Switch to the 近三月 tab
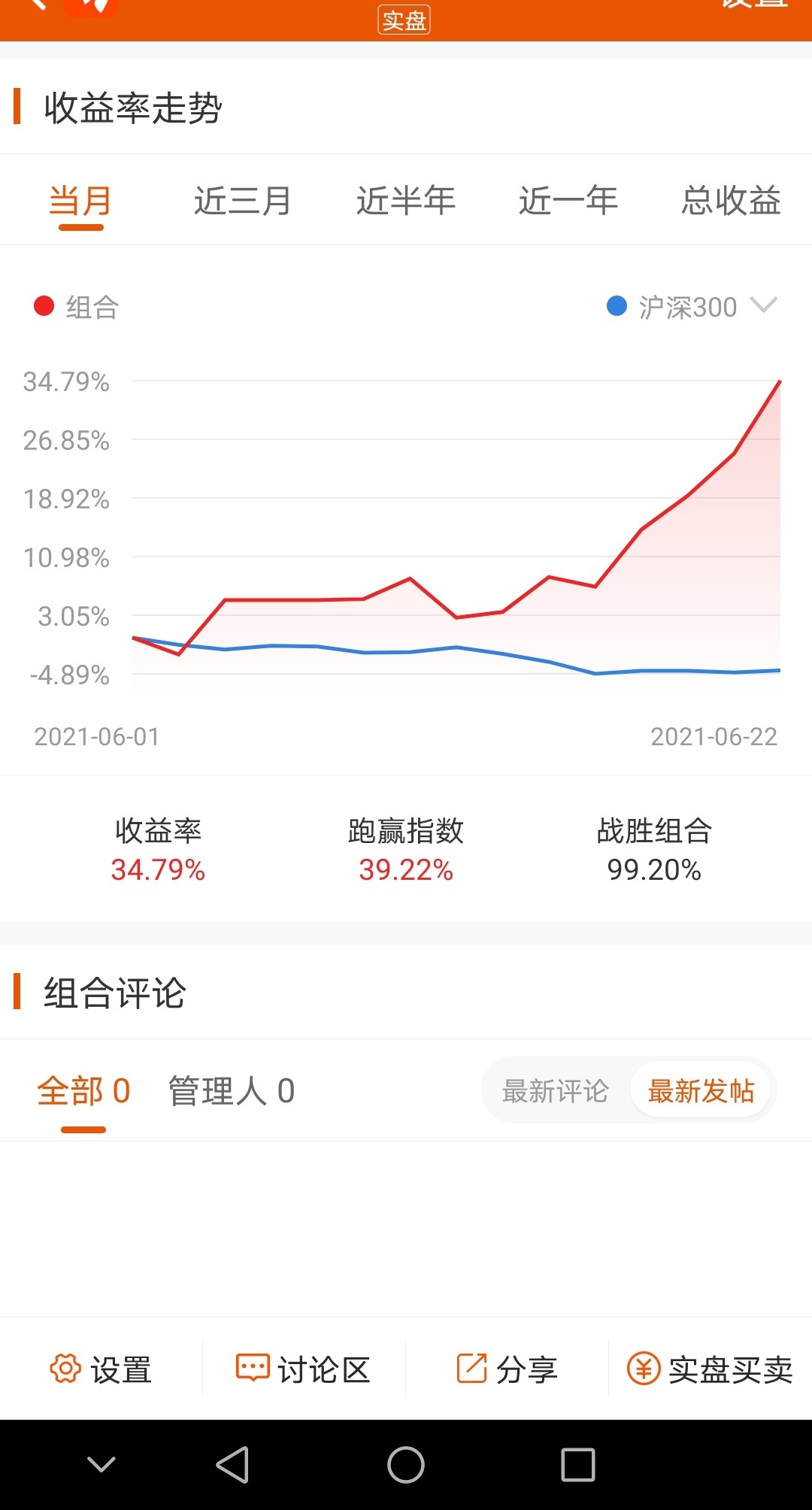 click(x=243, y=201)
